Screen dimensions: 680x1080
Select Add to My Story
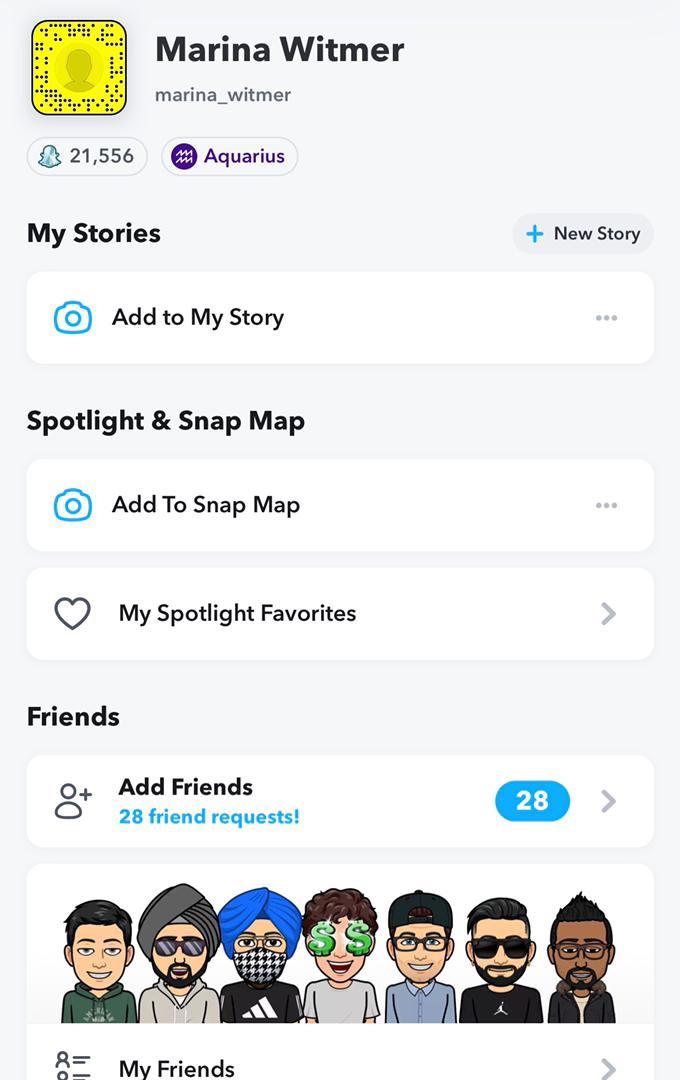[x=198, y=318]
